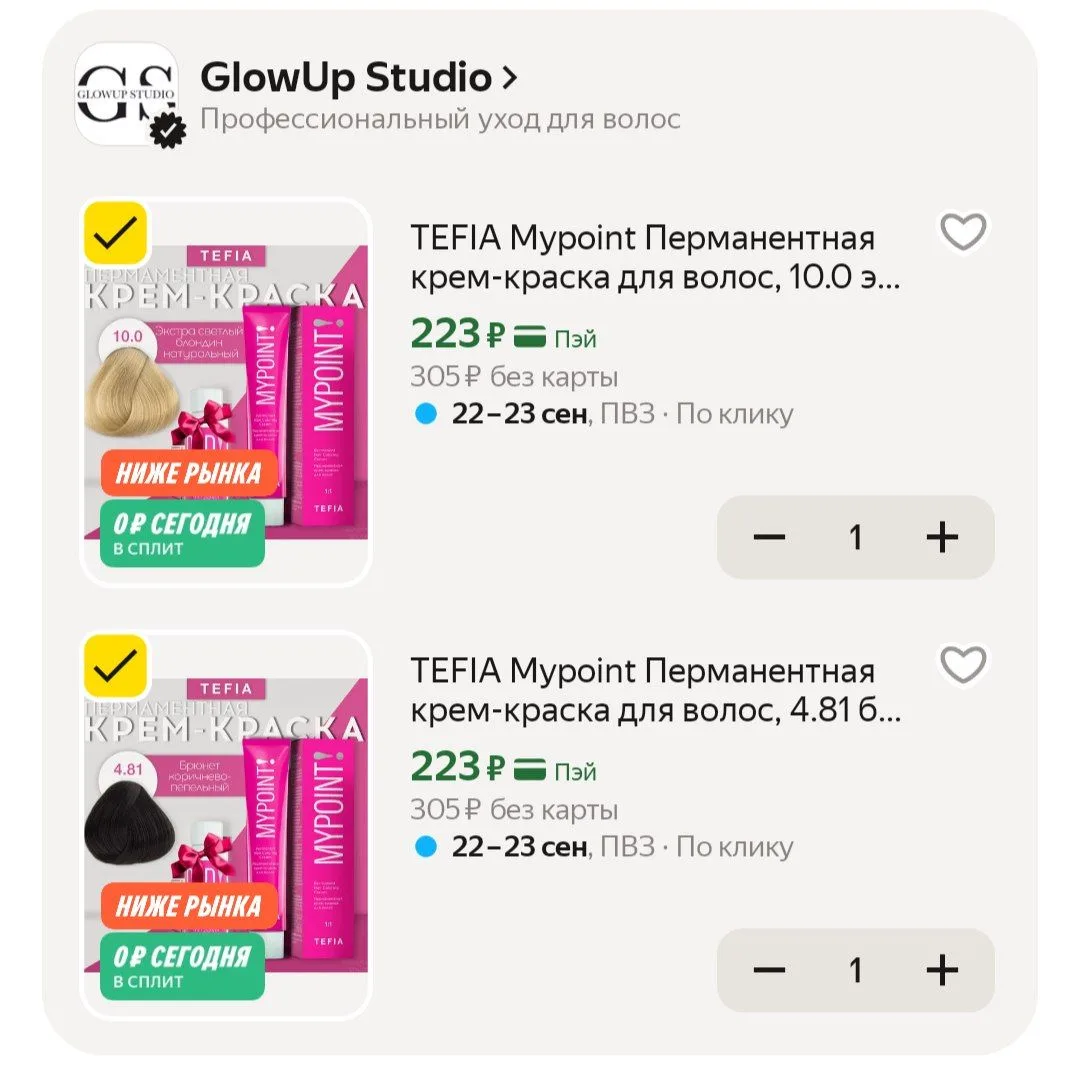Viewport: 1080px width, 1066px height.
Task: View the 4.81 brunette dye product image
Action: pyautogui.click(x=226, y=825)
